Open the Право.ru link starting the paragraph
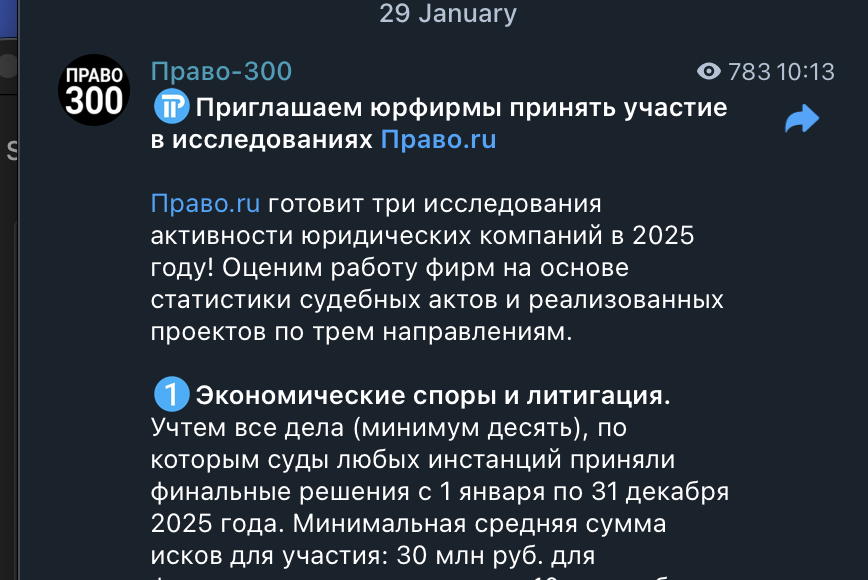 pos(205,203)
